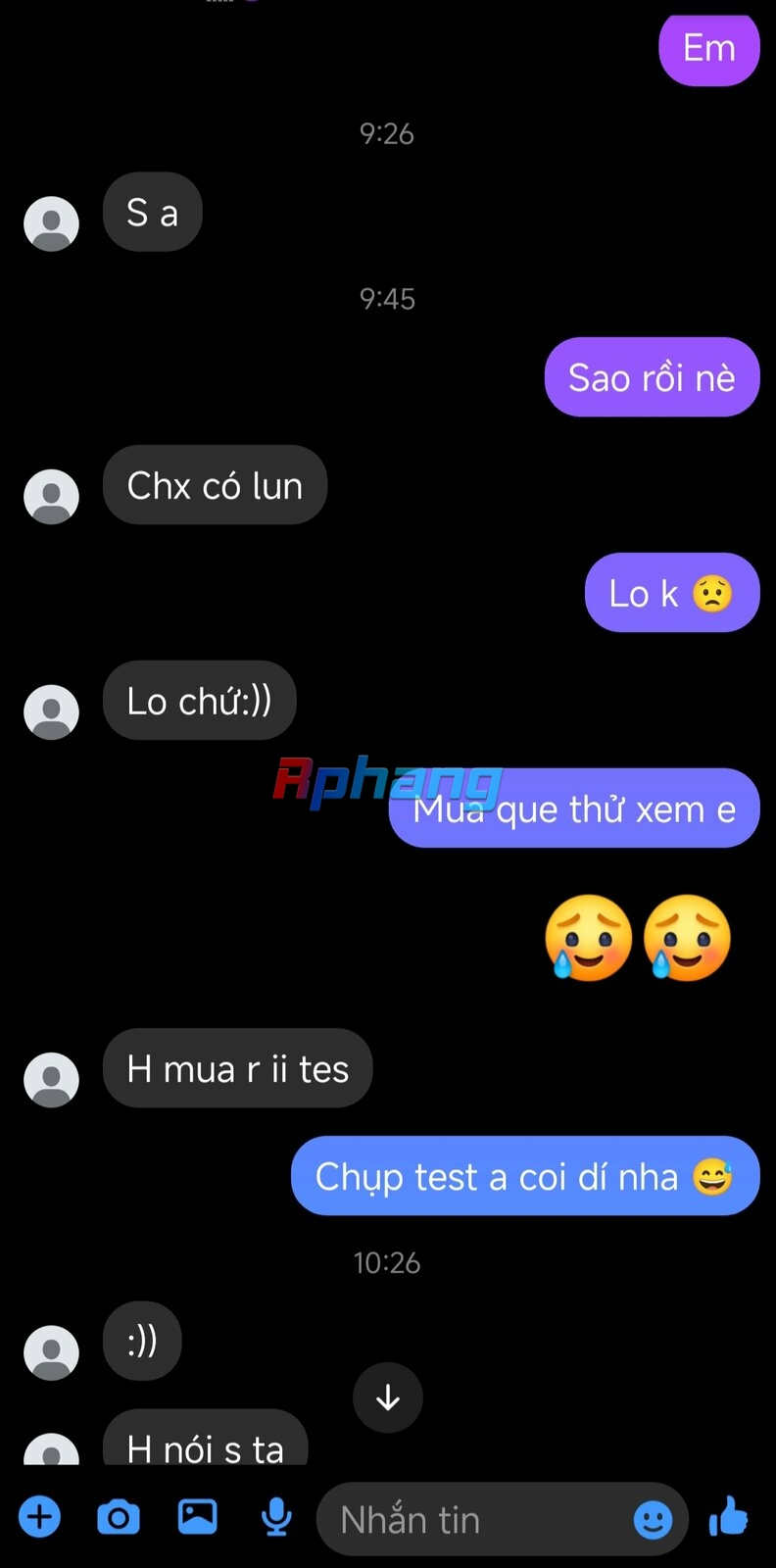Jump to latest messages with down arrow
This screenshot has height=1568, width=776.
click(x=388, y=1398)
